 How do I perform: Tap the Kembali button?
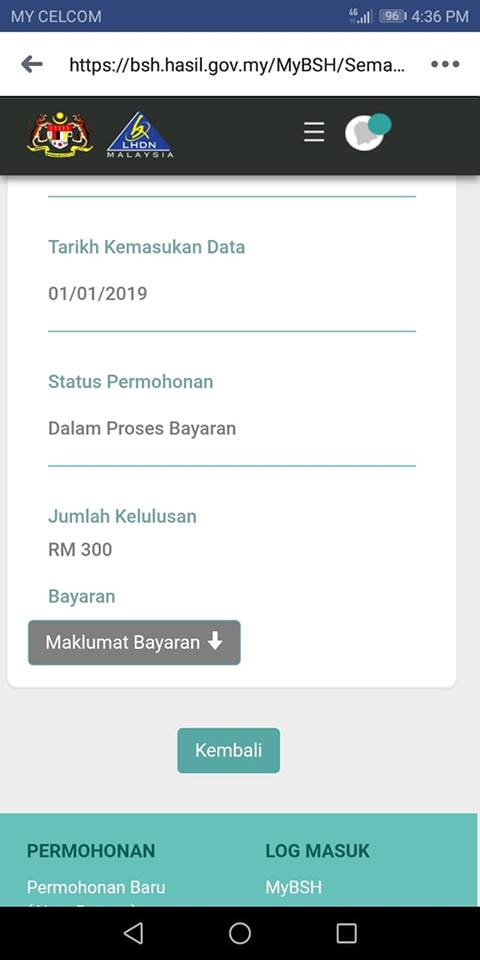228,750
